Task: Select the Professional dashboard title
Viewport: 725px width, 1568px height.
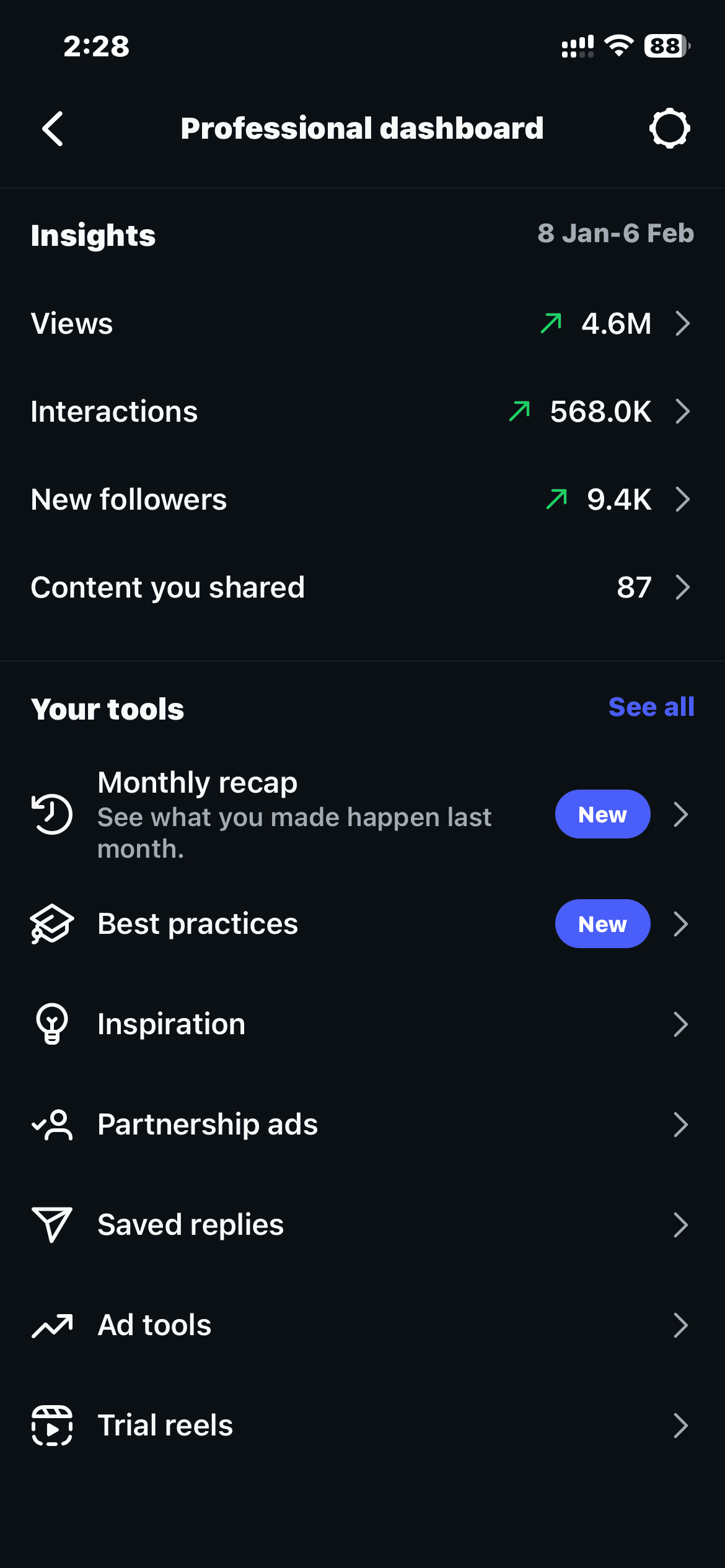Action: point(362,129)
